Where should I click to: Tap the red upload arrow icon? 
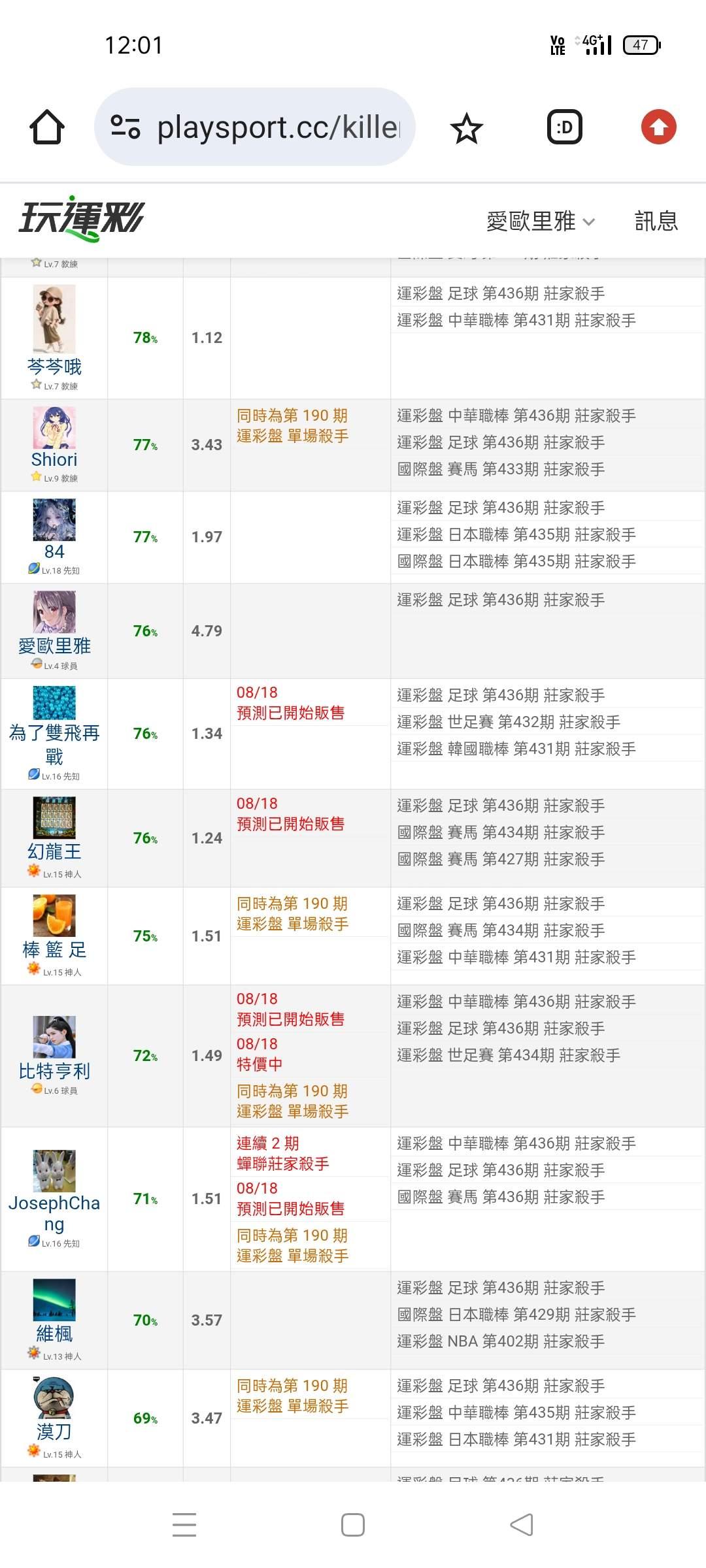(x=658, y=127)
